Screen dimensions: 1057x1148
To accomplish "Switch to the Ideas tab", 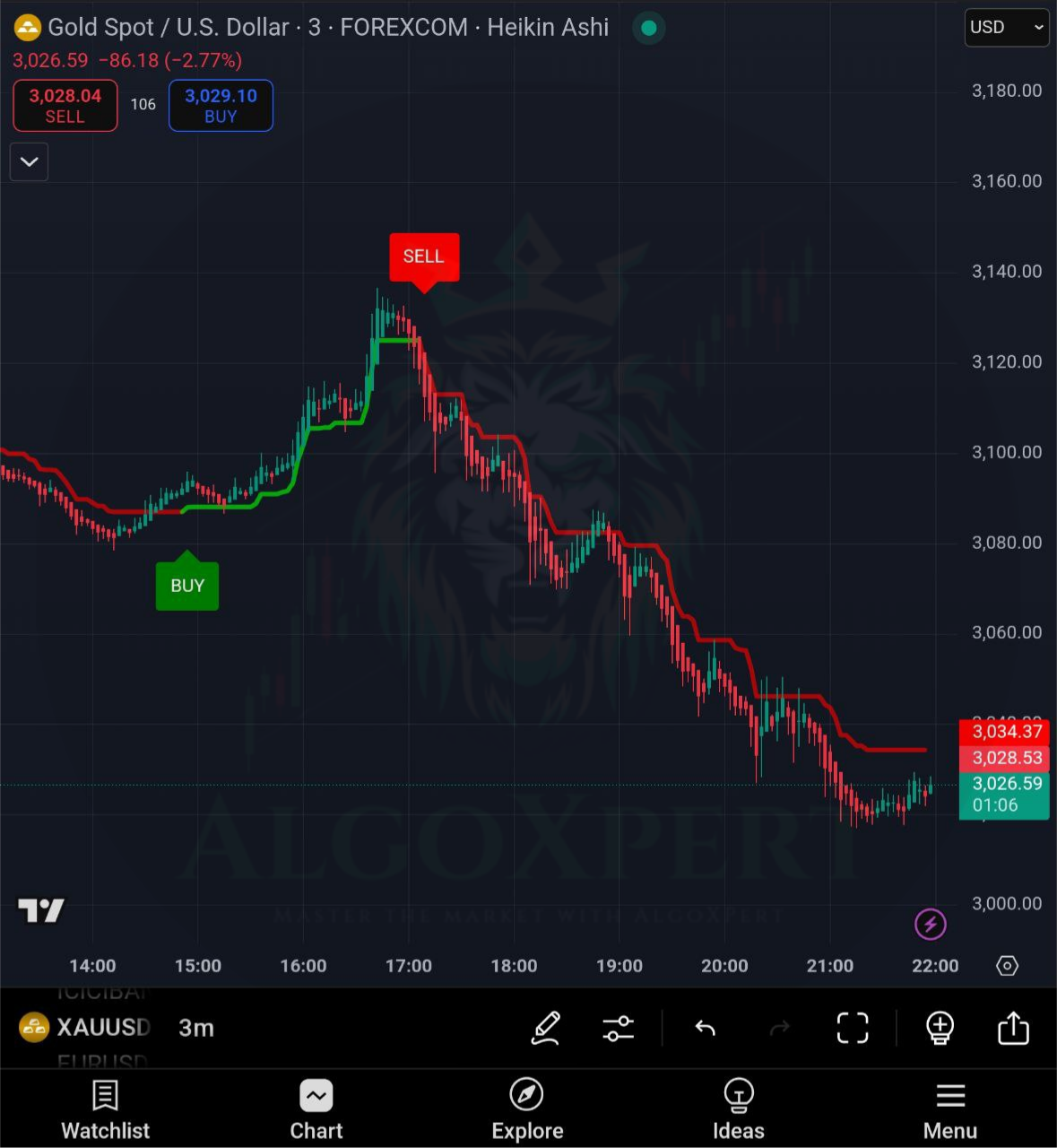I will pos(738,1109).
